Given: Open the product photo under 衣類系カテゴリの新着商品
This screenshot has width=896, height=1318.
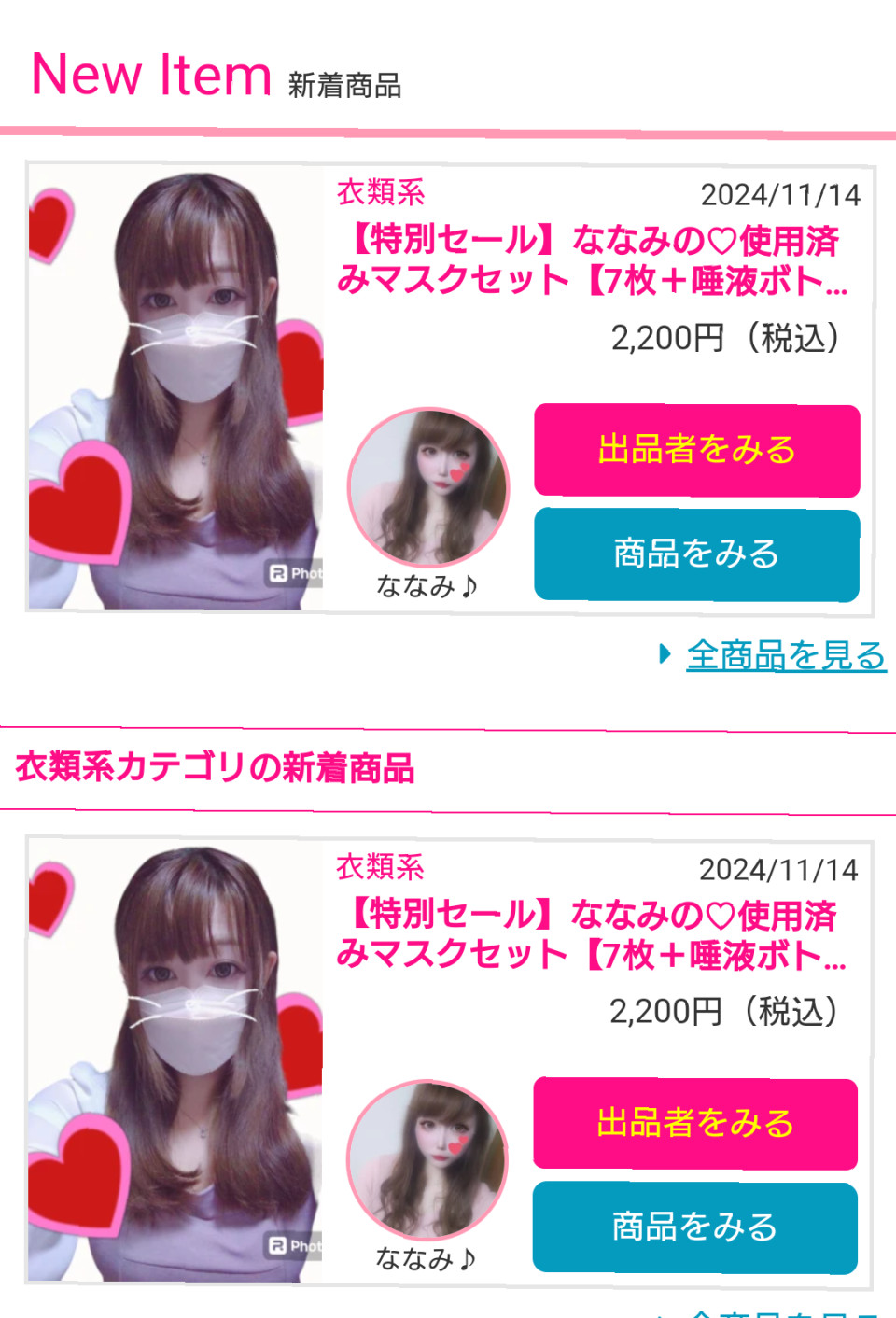Looking at the screenshot, I should point(175,1064).
